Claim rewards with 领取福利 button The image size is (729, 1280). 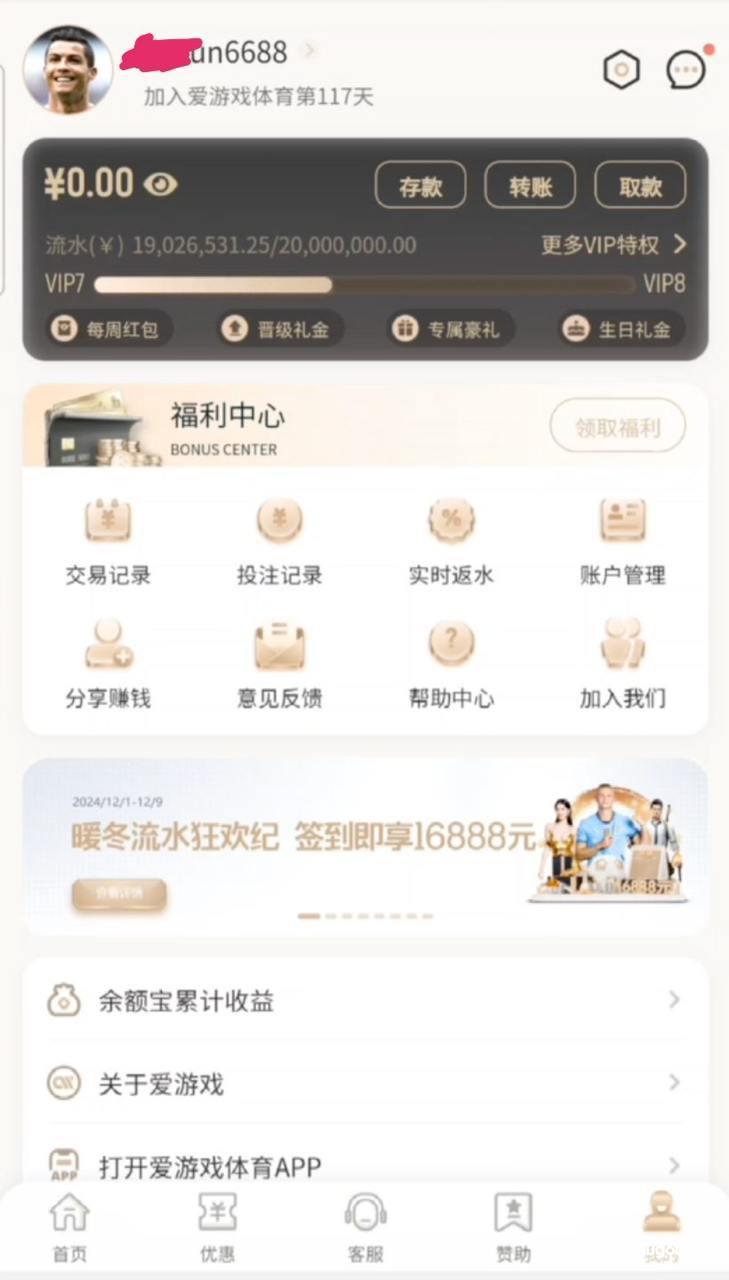[x=617, y=427]
